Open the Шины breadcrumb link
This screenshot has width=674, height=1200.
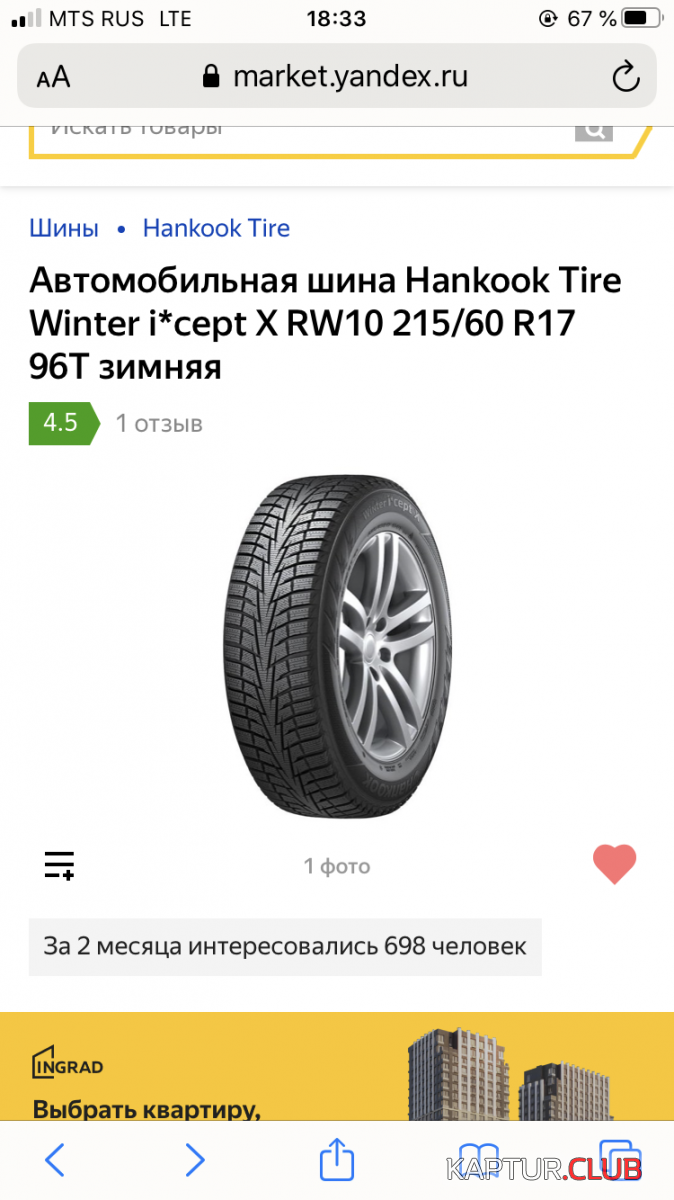(64, 228)
